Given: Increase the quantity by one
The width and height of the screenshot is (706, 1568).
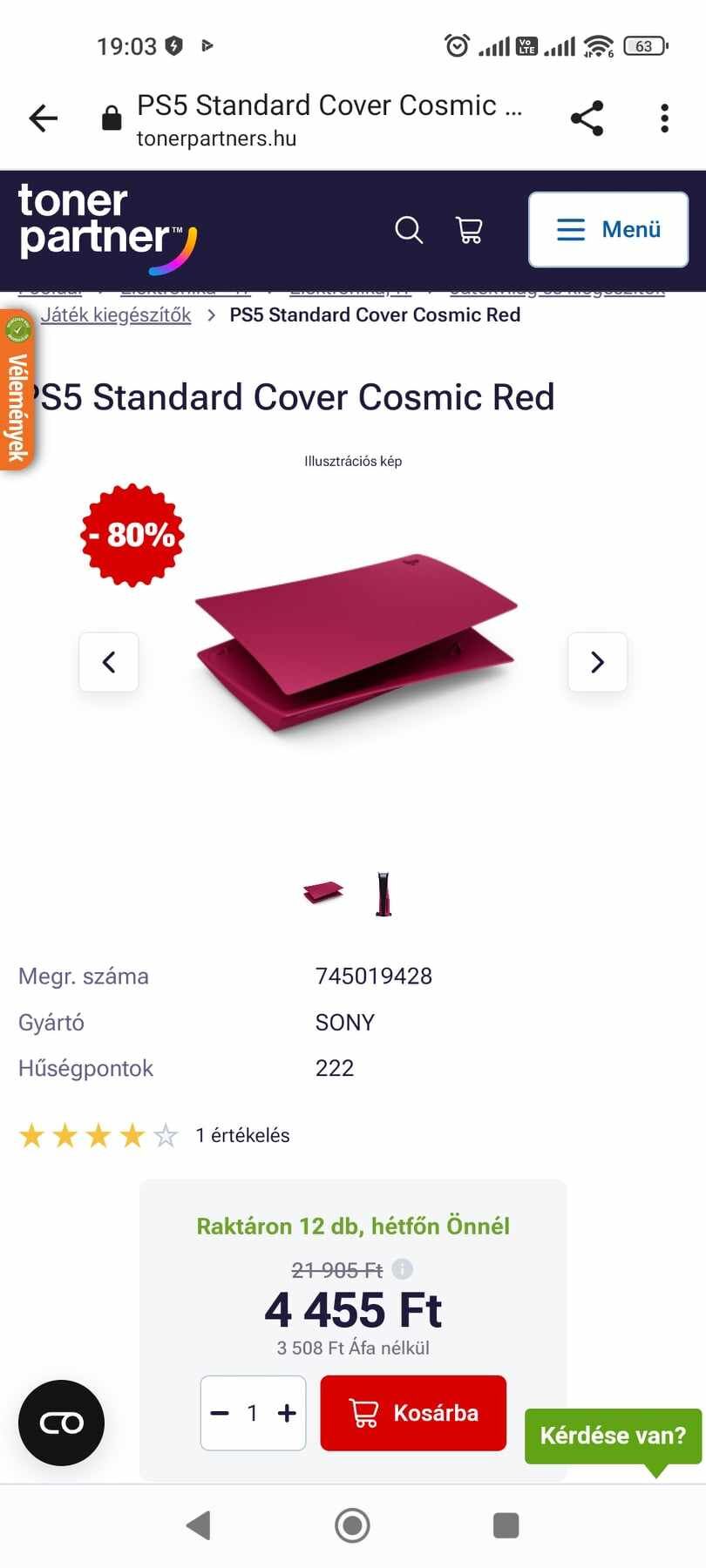Looking at the screenshot, I should (287, 1413).
